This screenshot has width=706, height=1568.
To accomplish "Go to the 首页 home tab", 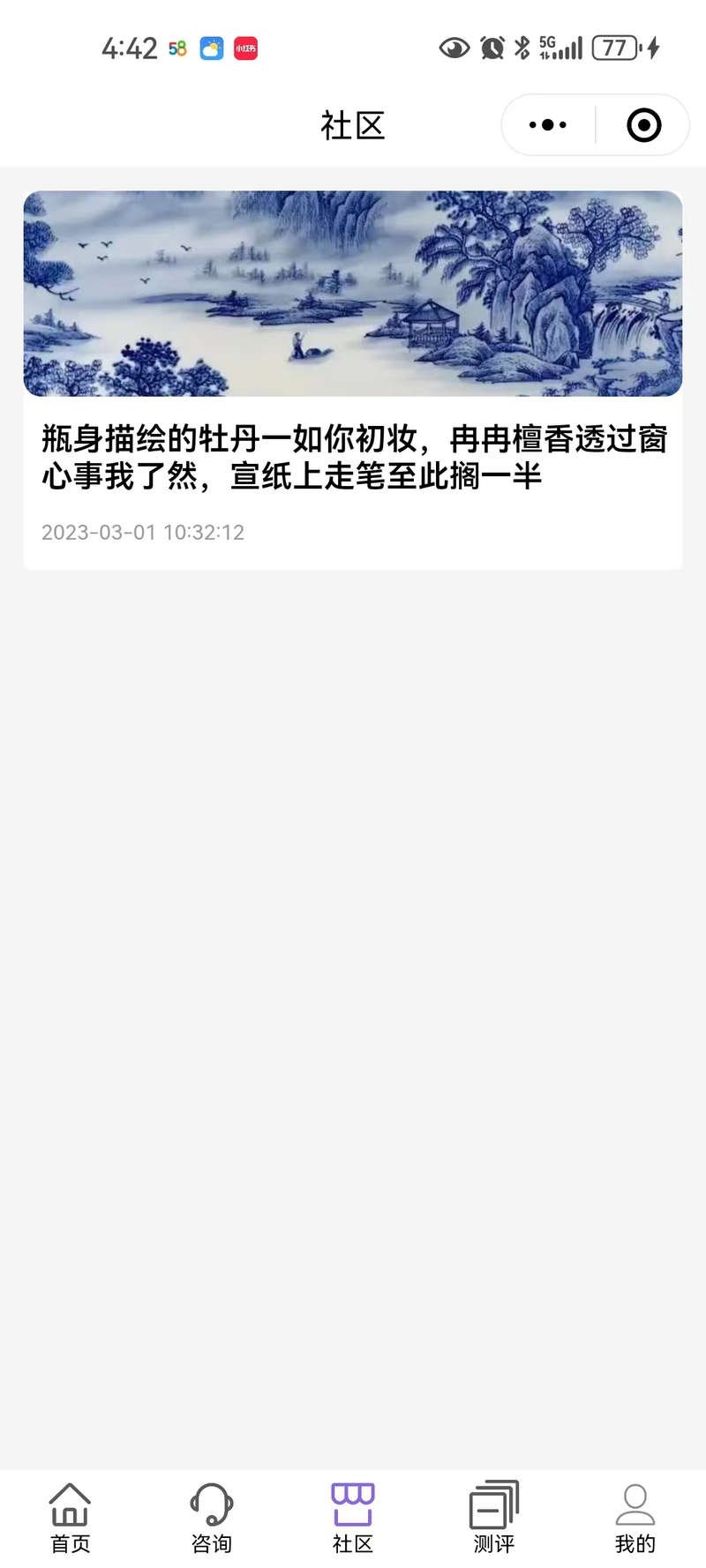I will pos(71,1518).
